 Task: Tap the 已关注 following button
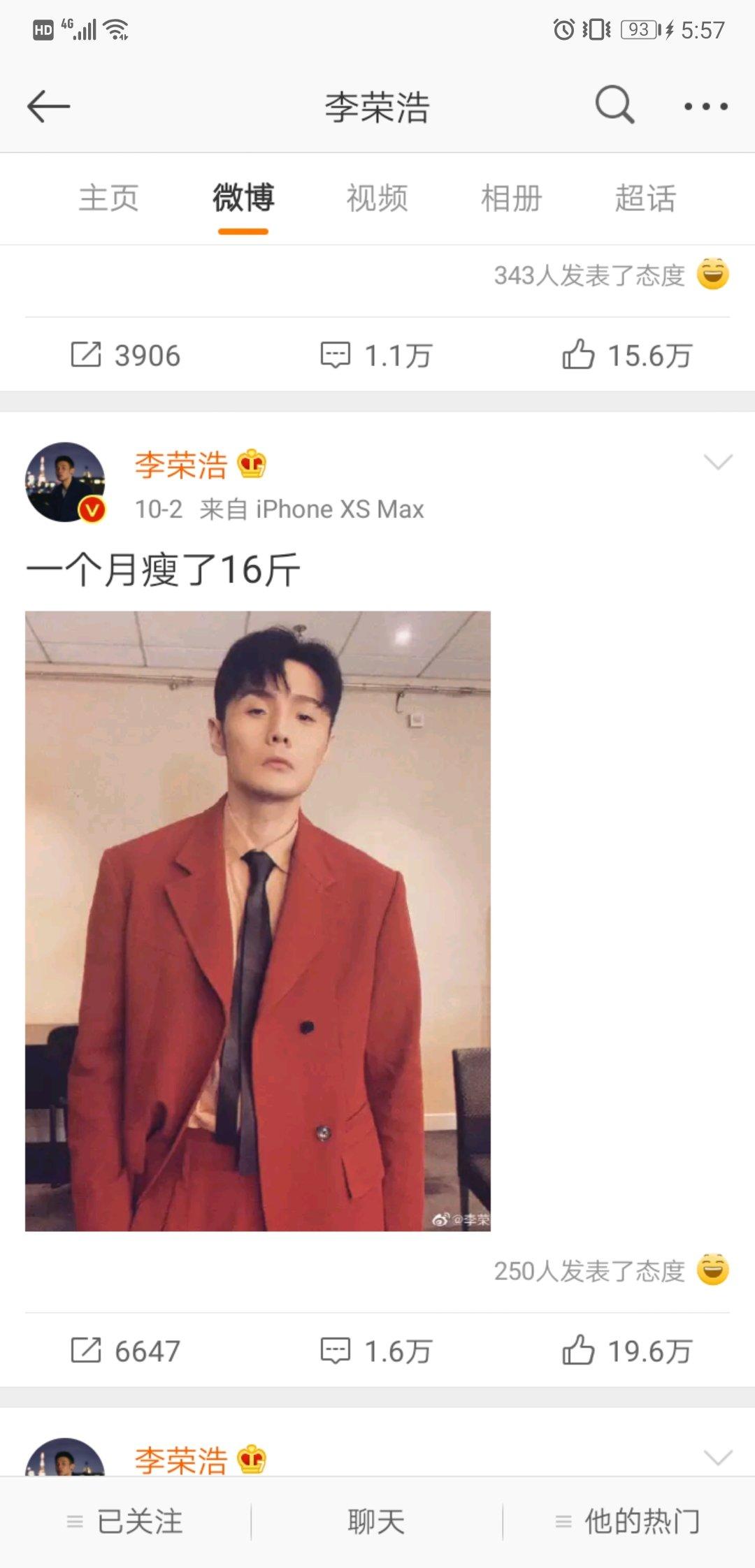(x=126, y=1522)
